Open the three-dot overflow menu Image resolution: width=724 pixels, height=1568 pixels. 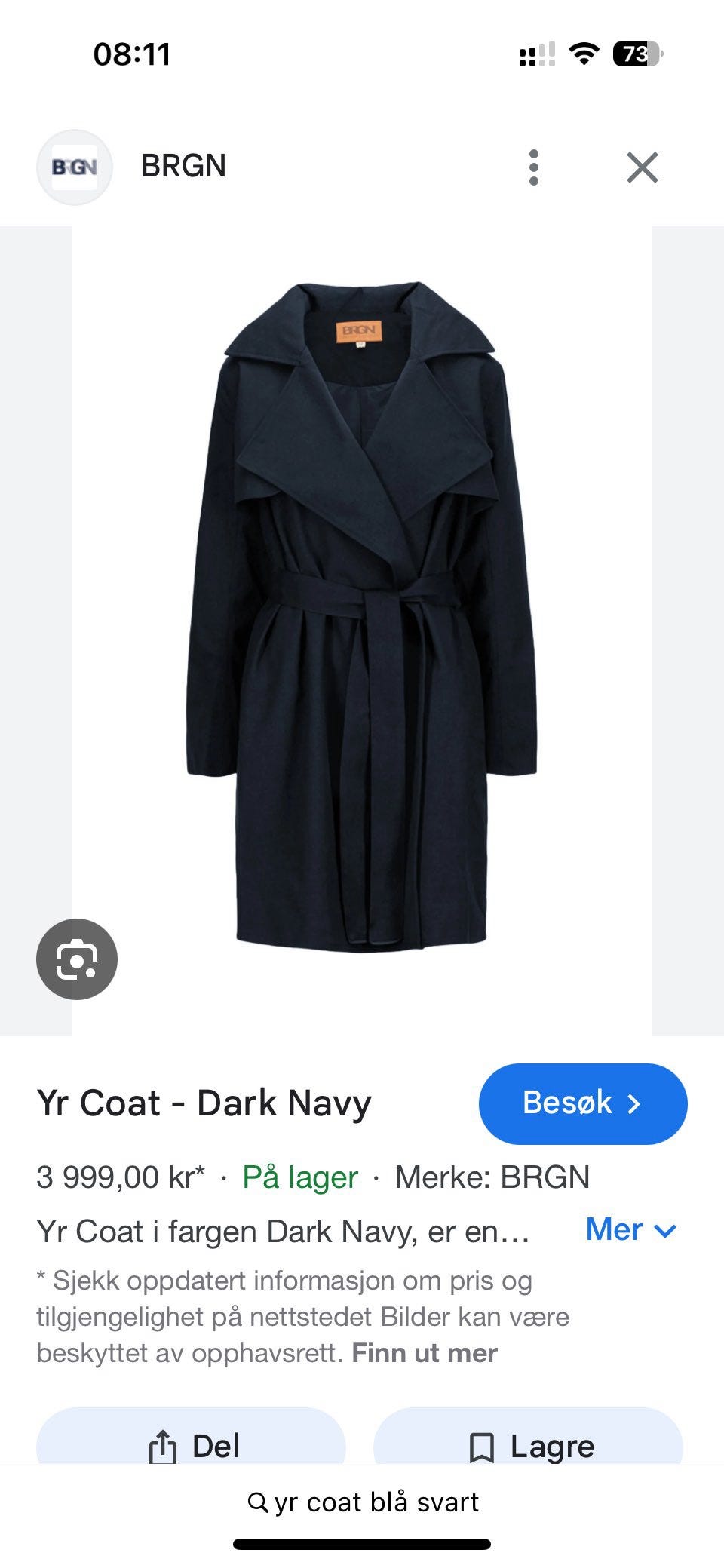tap(534, 167)
